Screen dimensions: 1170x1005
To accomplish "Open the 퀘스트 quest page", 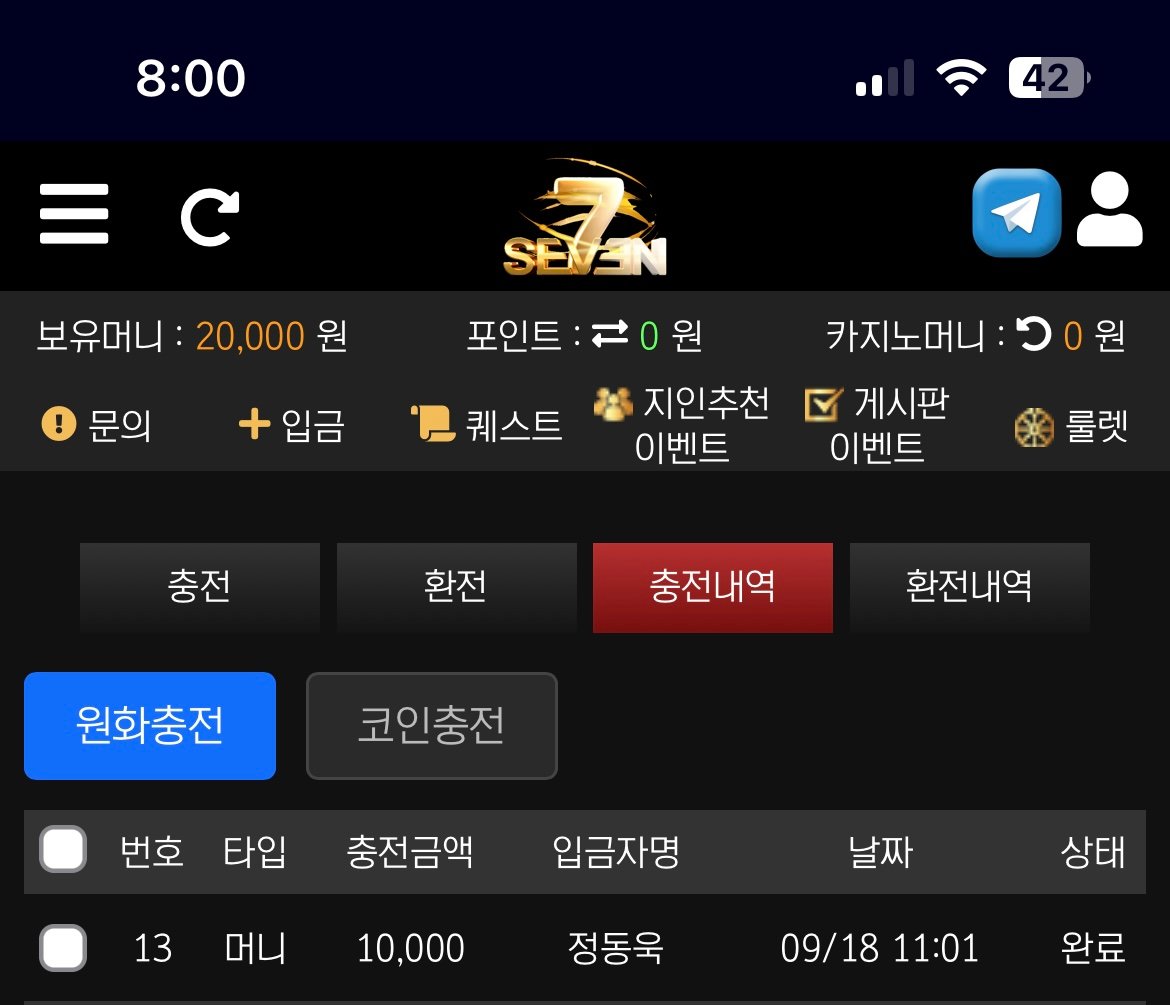I will [487, 426].
